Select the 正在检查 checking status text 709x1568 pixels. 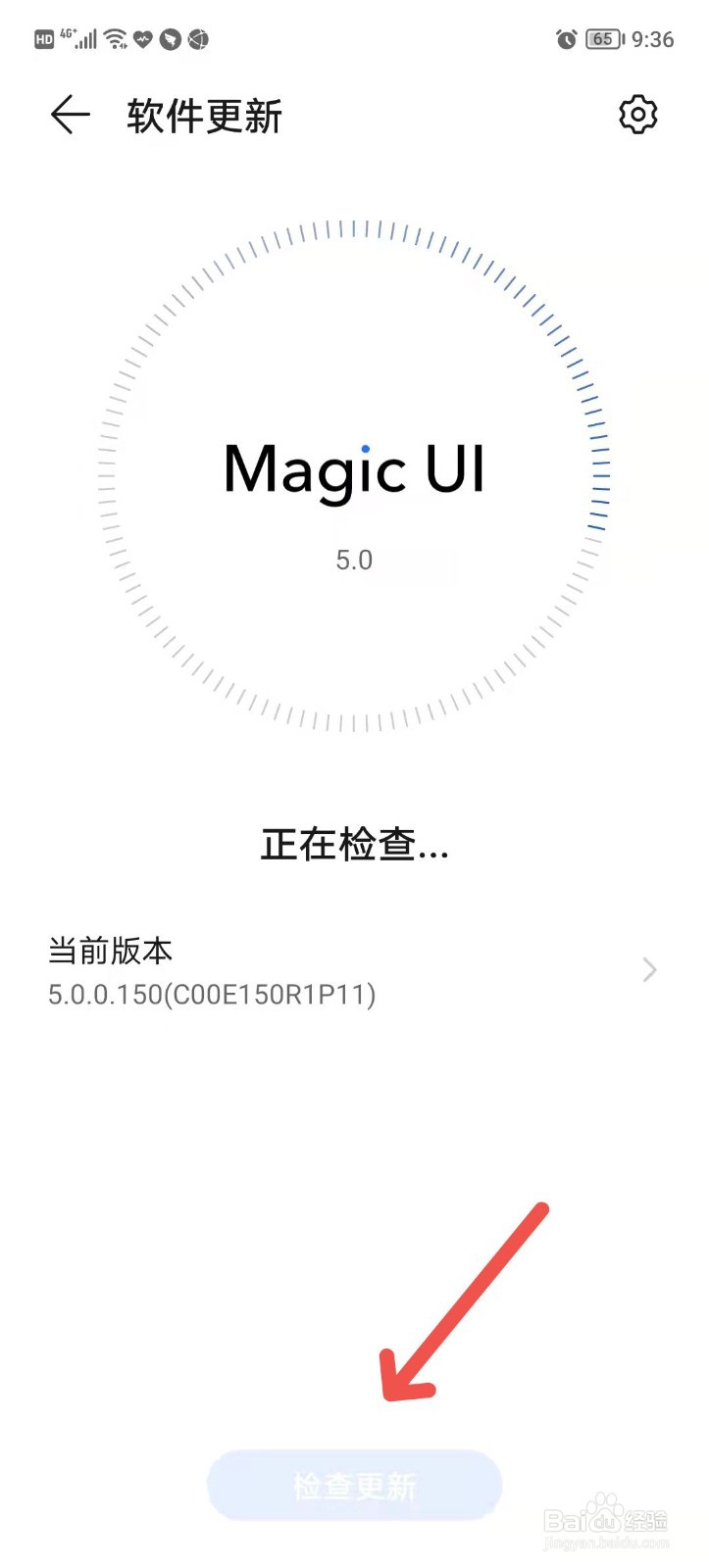(x=355, y=847)
